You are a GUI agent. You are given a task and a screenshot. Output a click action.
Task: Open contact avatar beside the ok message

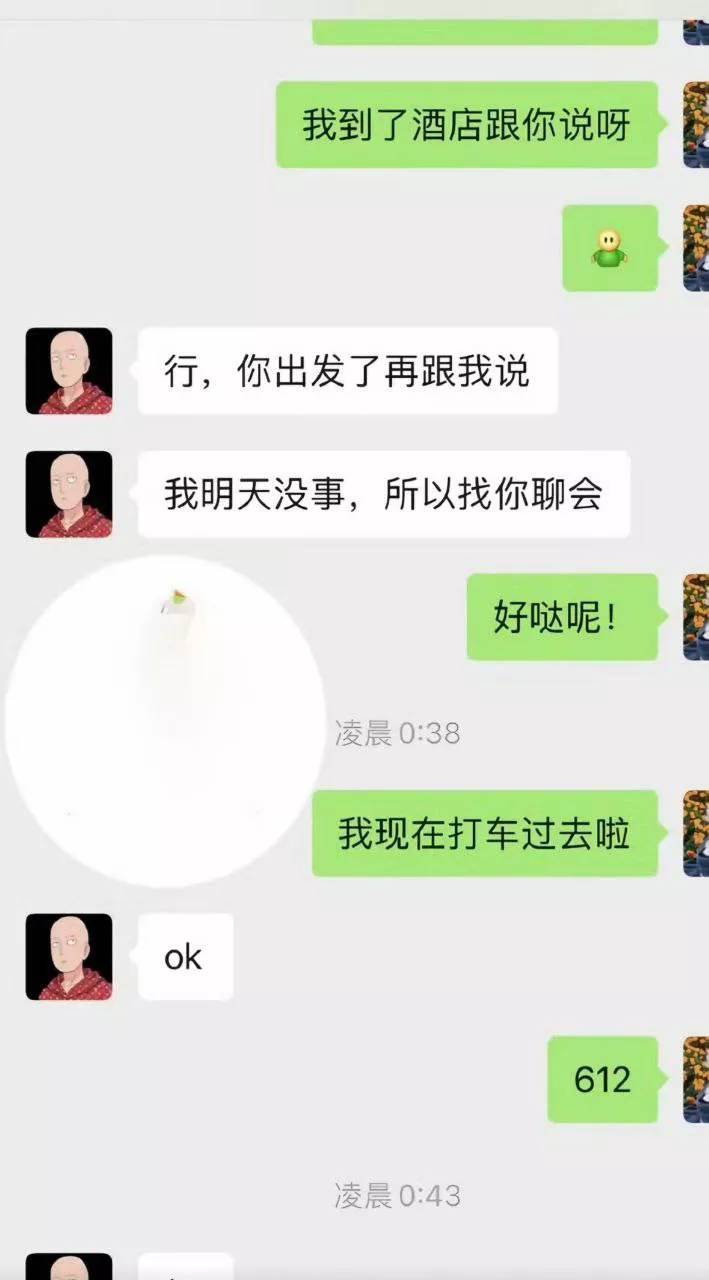coord(69,957)
